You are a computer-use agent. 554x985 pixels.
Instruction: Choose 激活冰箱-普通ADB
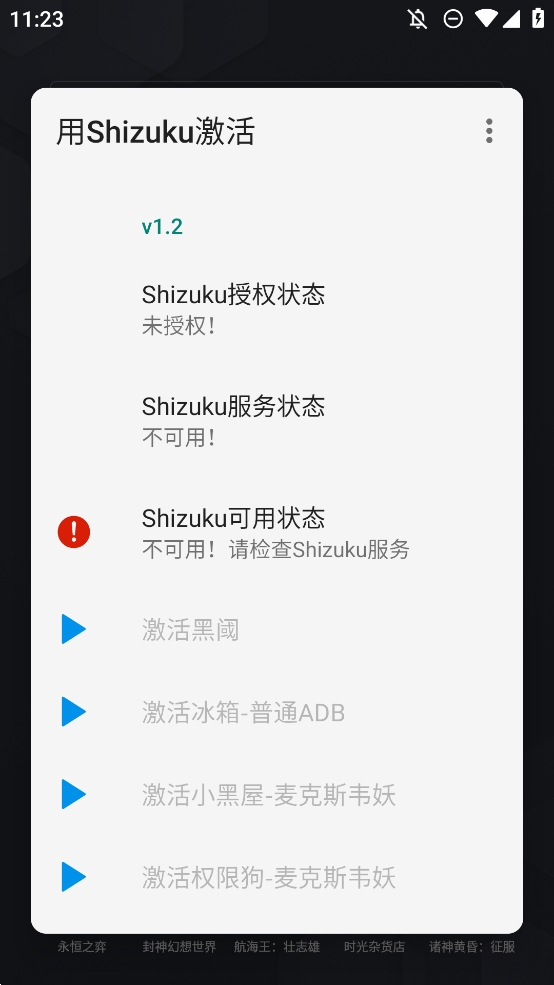pos(277,712)
